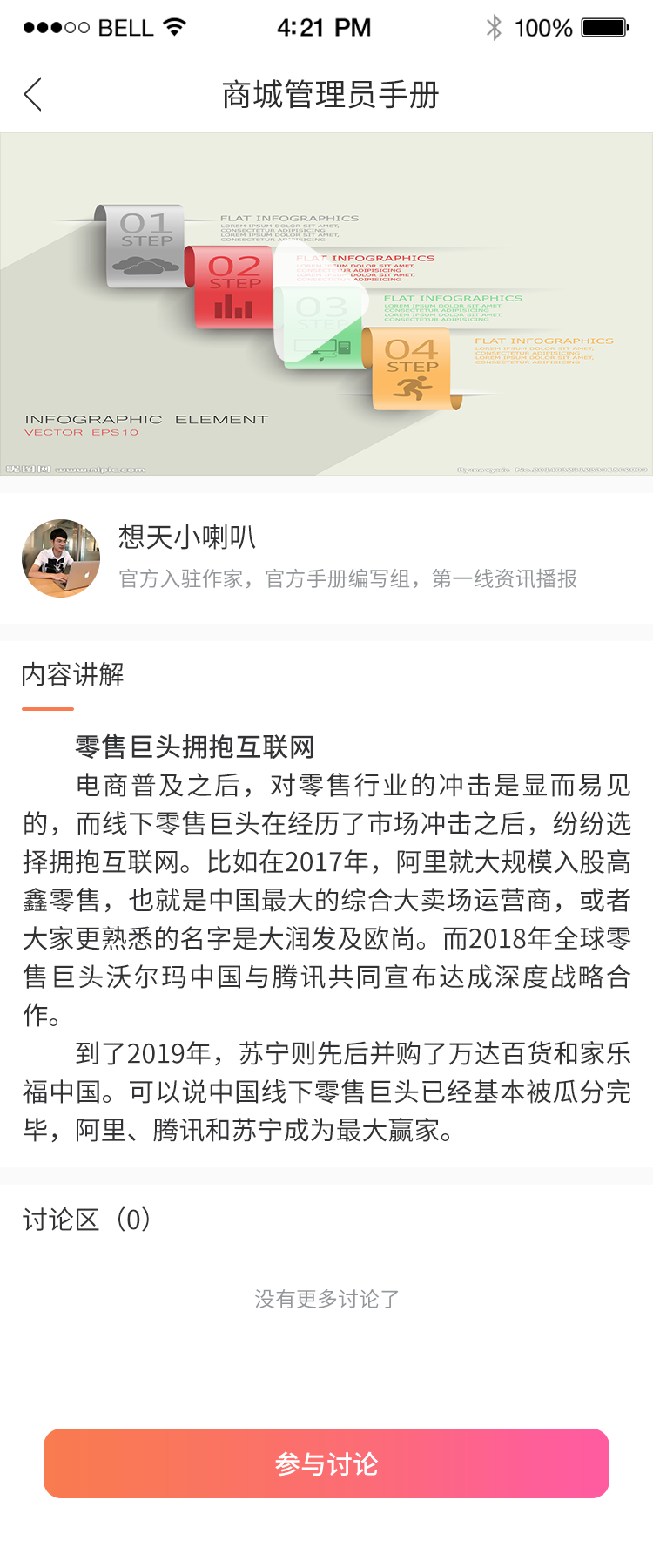Open author 想天小喇叭's profile
The height and width of the screenshot is (1568, 653).
(x=61, y=558)
